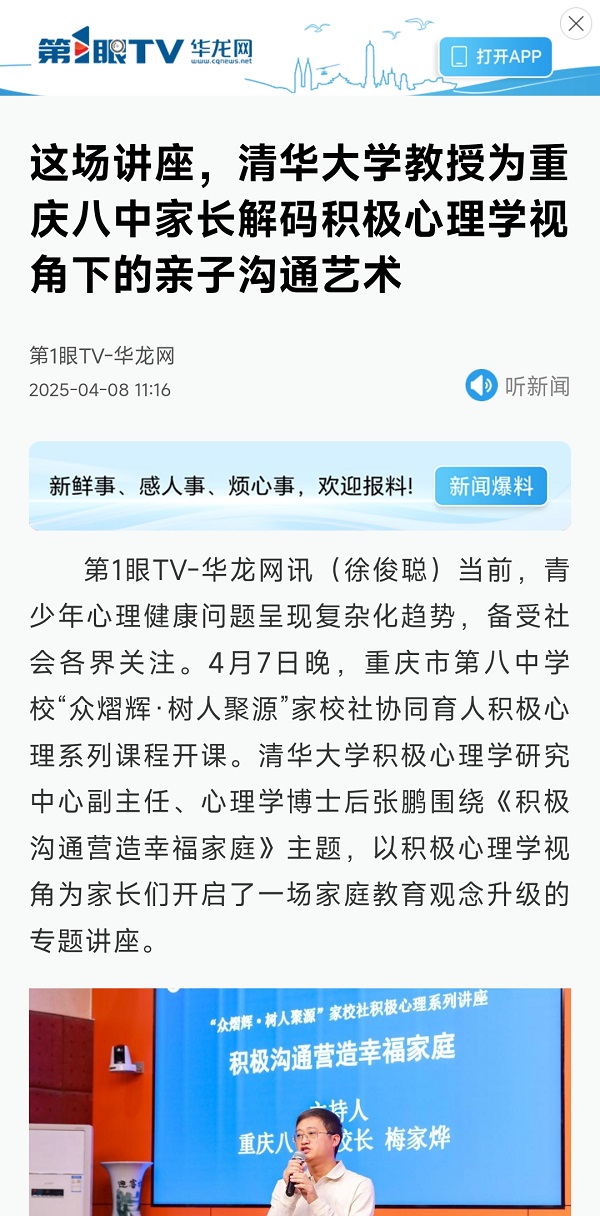Open the lecture photo in the article
The width and height of the screenshot is (600, 1216).
(300, 1102)
